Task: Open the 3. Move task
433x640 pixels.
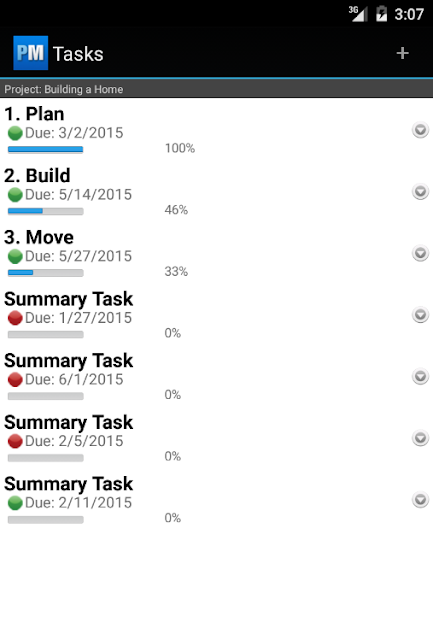Action: [x=216, y=253]
